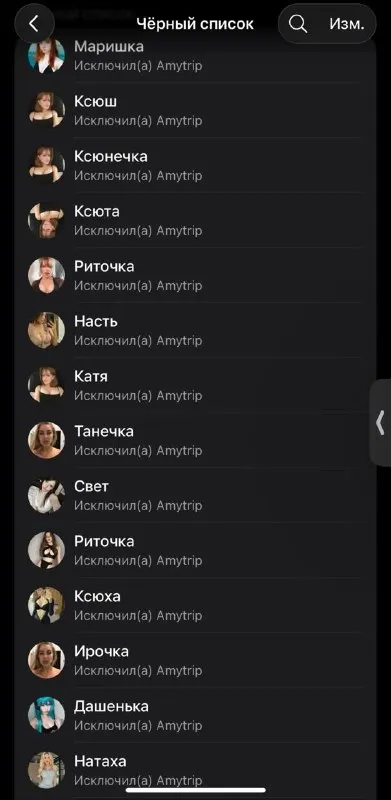Open search in the blacklist
Image resolution: width=391 pixels, height=800 pixels.
(298, 23)
